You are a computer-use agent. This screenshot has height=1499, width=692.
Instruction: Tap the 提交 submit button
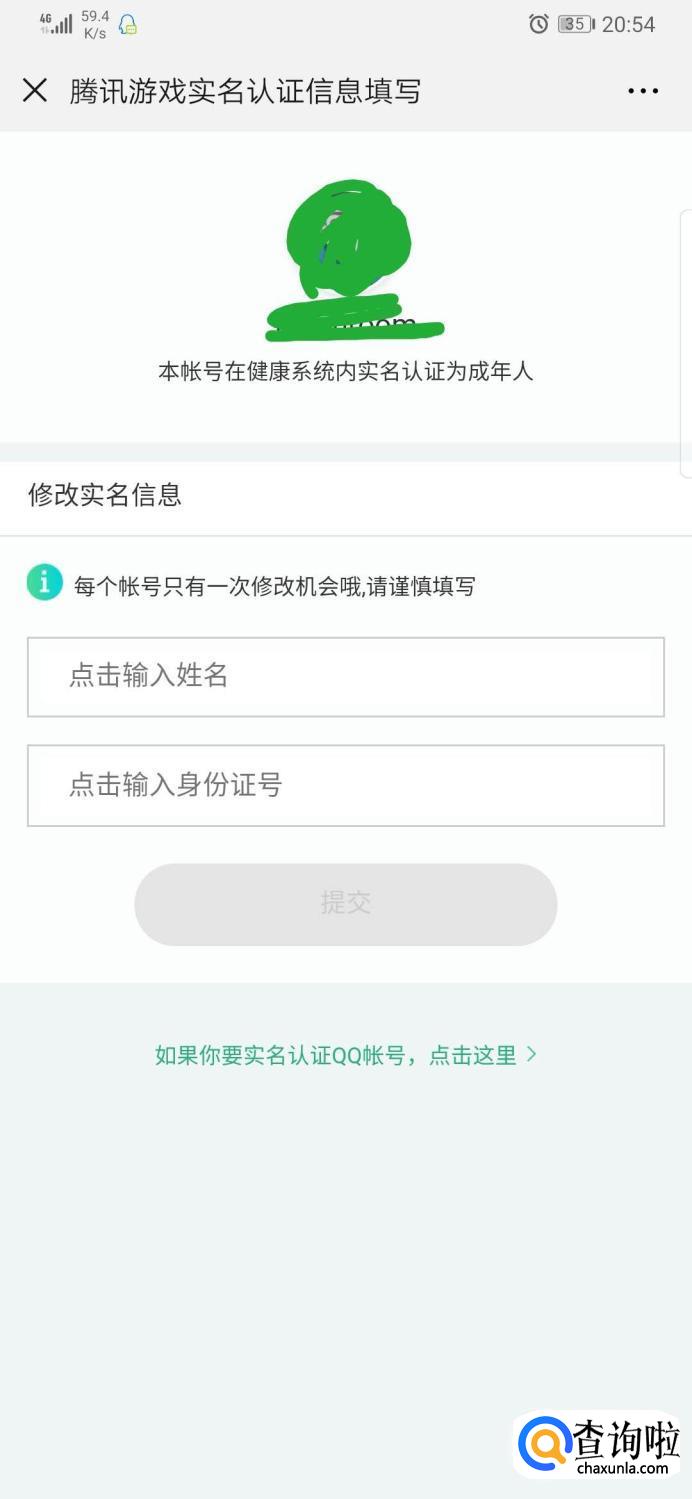(345, 904)
